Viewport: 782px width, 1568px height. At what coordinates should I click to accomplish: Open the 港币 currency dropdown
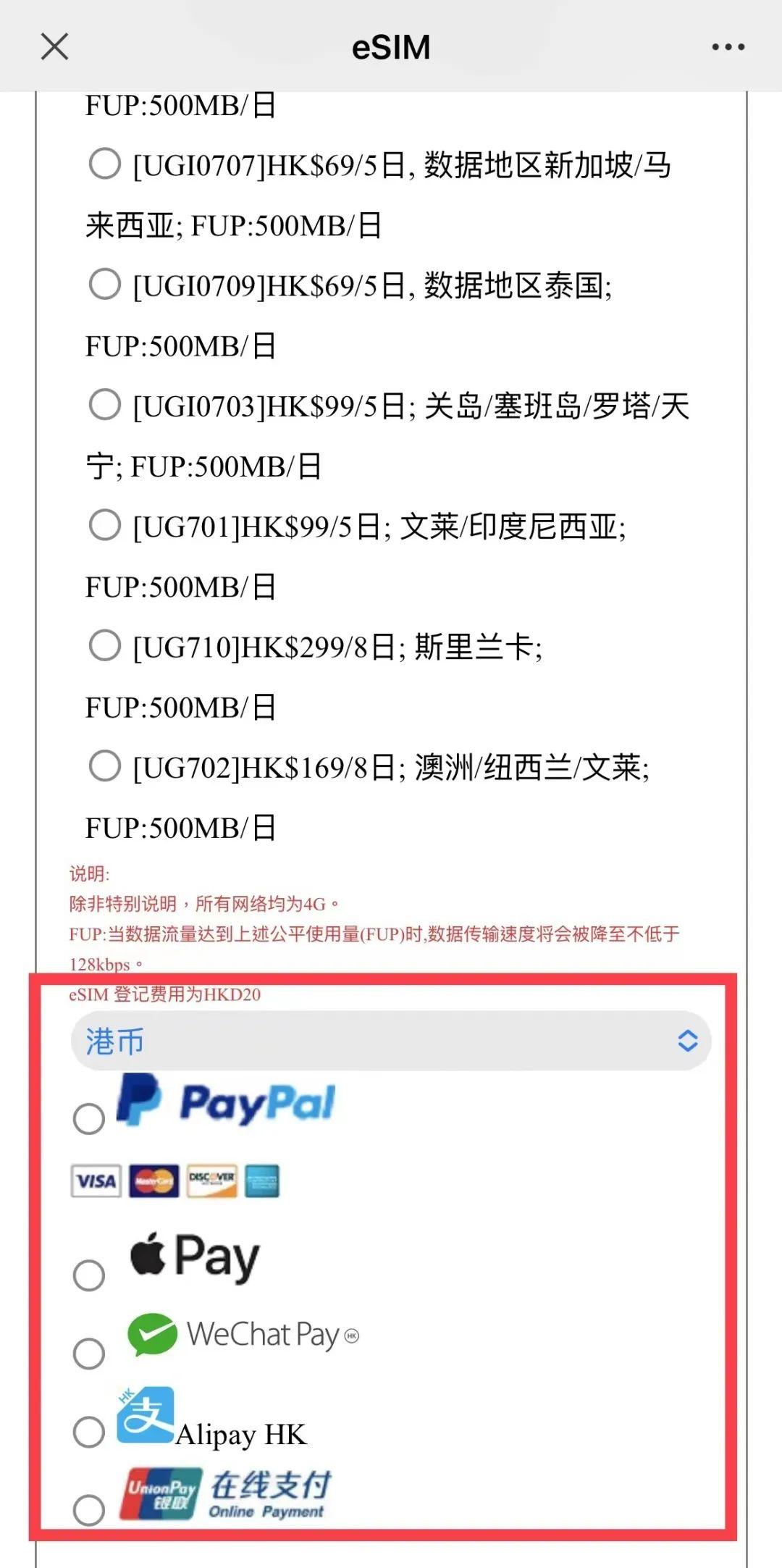(391, 1041)
